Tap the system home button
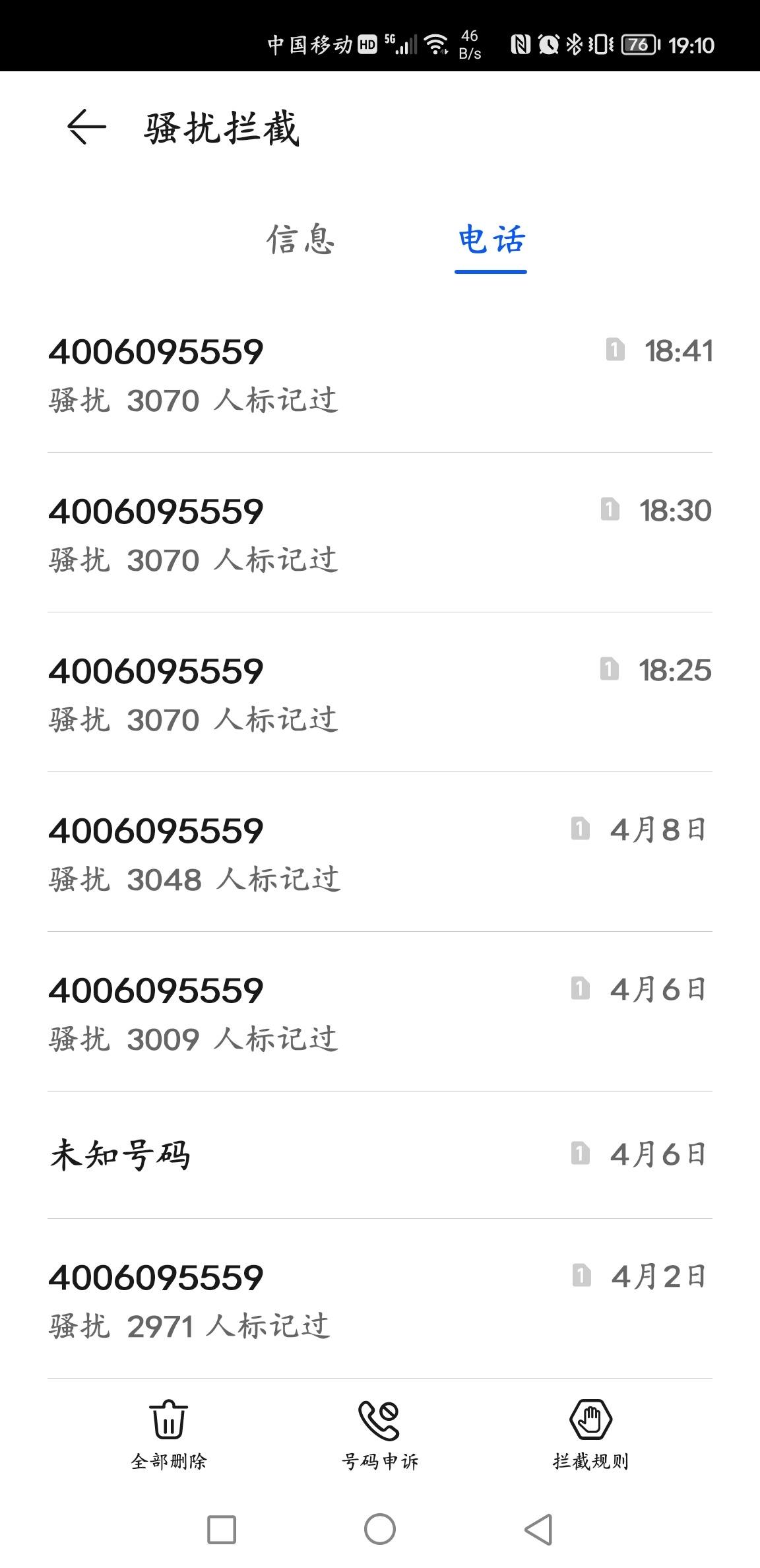The image size is (760, 1568). click(380, 1529)
